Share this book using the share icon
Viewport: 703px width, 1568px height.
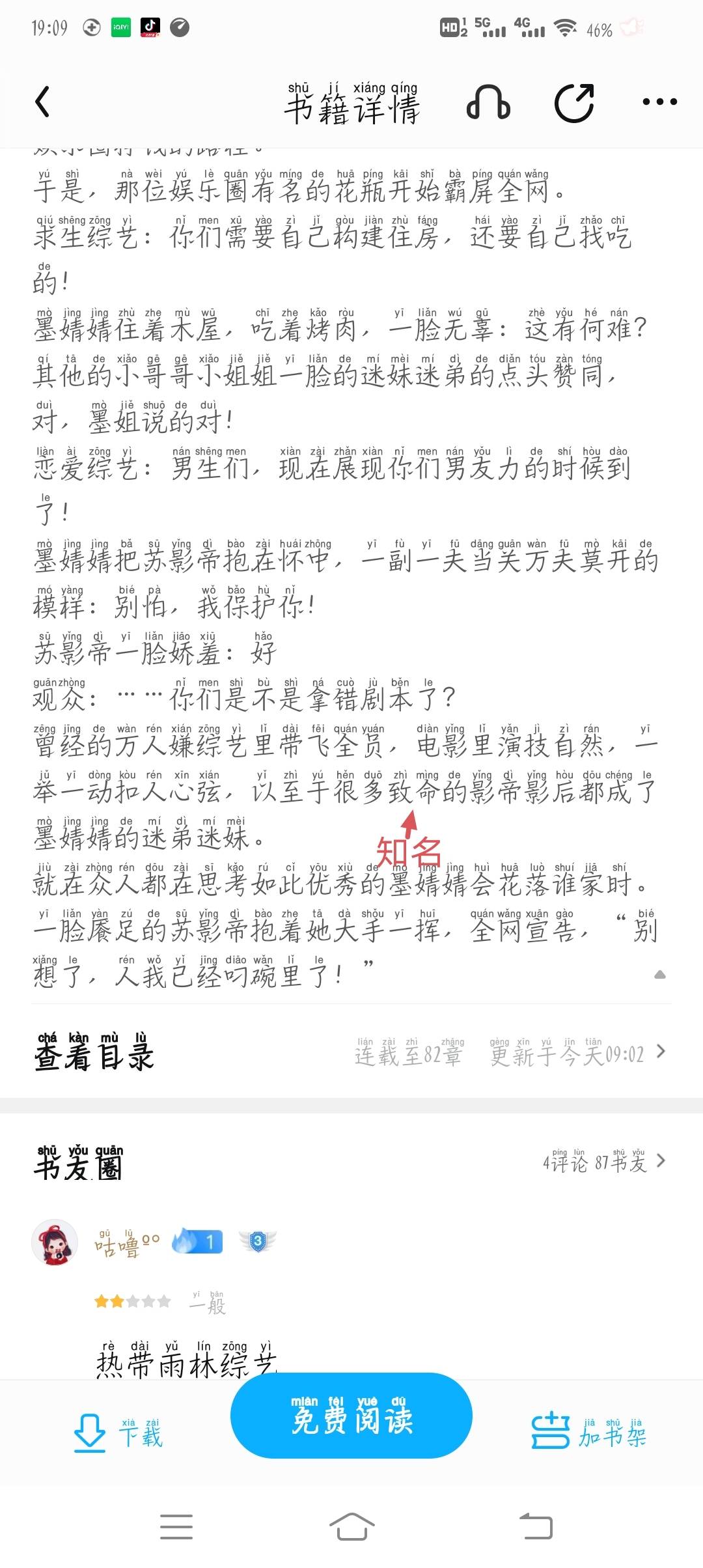click(574, 102)
